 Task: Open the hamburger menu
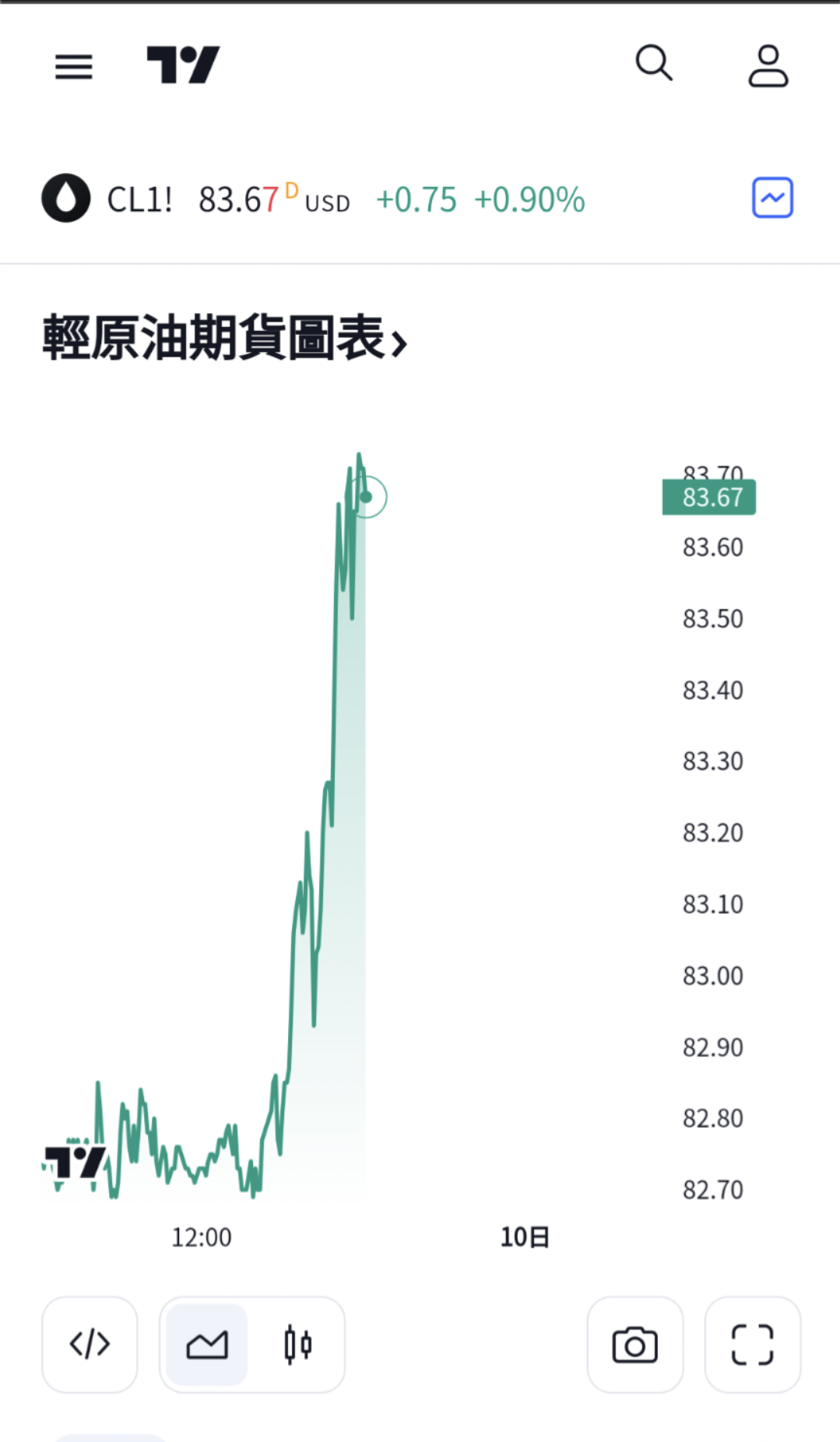[74, 67]
